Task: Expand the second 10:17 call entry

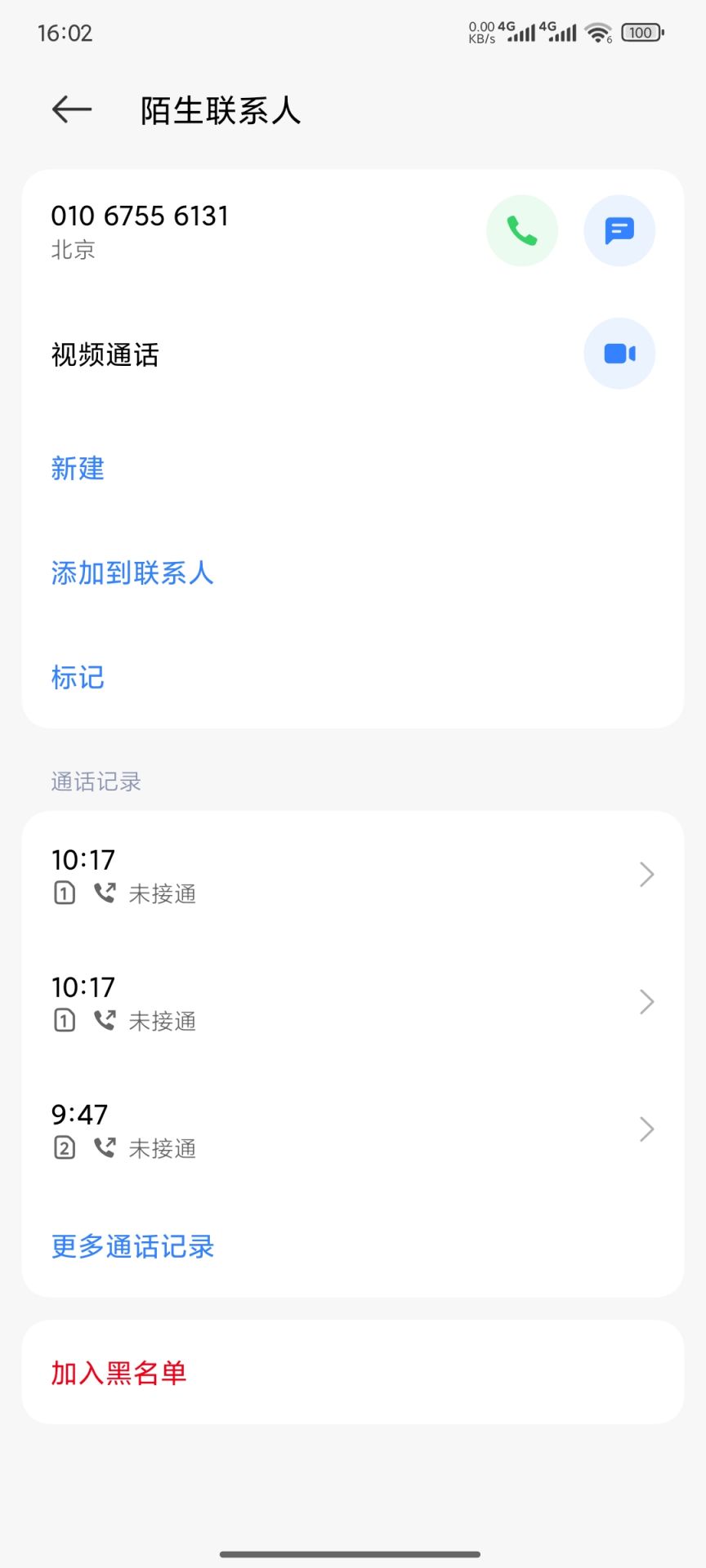Action: point(646,1002)
